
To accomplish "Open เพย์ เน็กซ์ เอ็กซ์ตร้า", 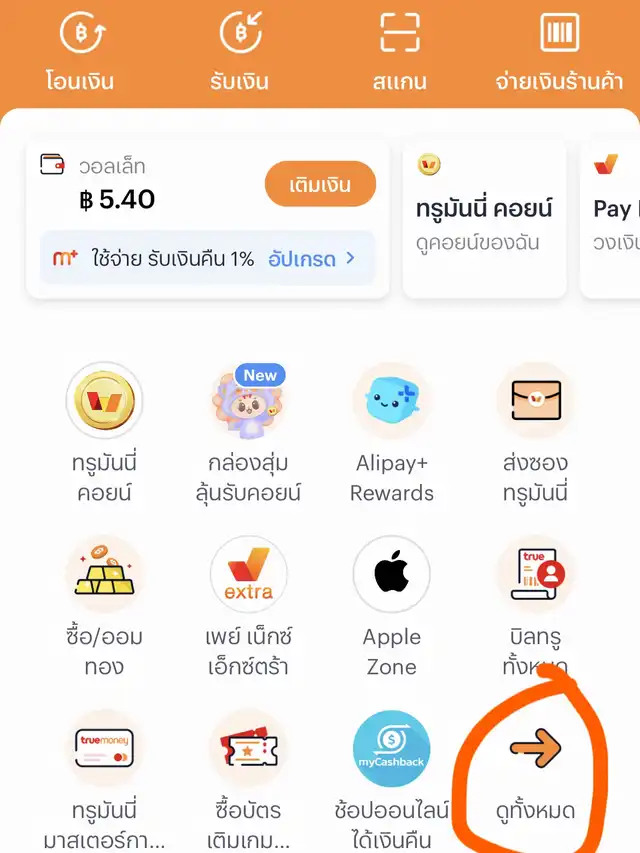I will (248, 575).
